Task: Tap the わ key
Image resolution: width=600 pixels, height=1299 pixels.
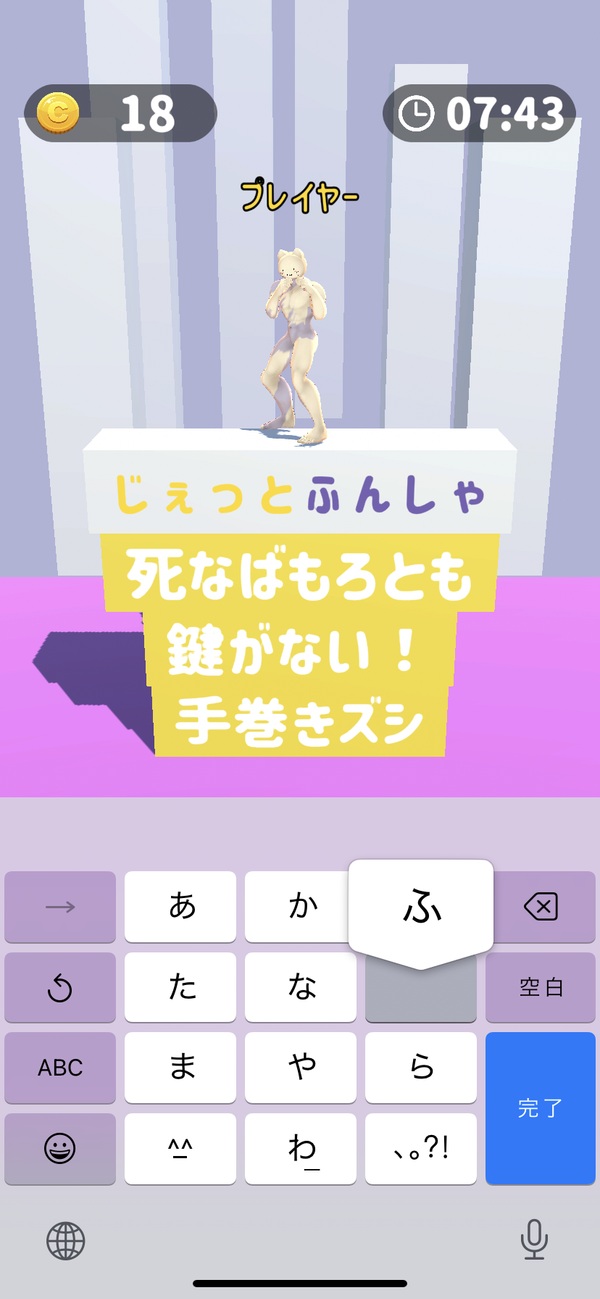Action: 301,1149
